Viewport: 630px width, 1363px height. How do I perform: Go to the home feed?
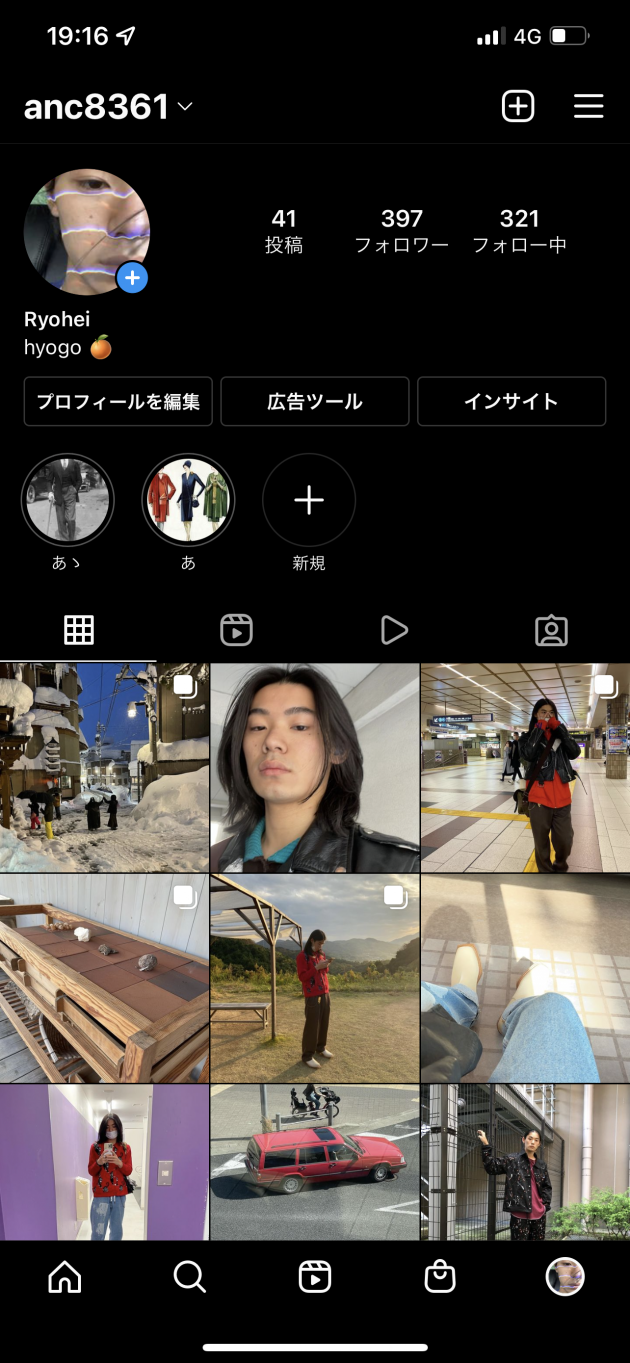(x=65, y=1276)
